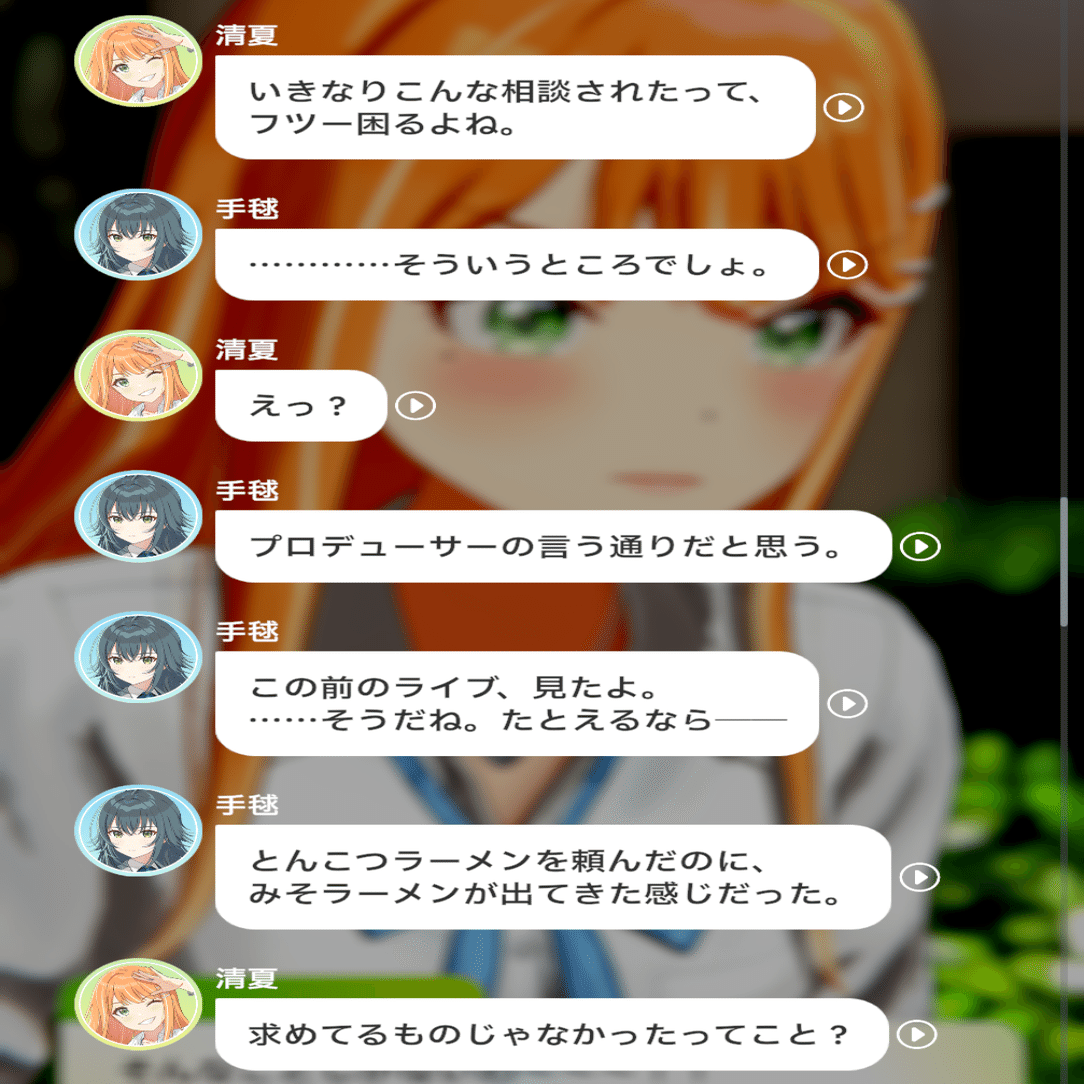This screenshot has height=1084, width=1084.
Task: Play voice for 「とんこつラーメンを頼んだのに」 line
Action: tap(919, 877)
